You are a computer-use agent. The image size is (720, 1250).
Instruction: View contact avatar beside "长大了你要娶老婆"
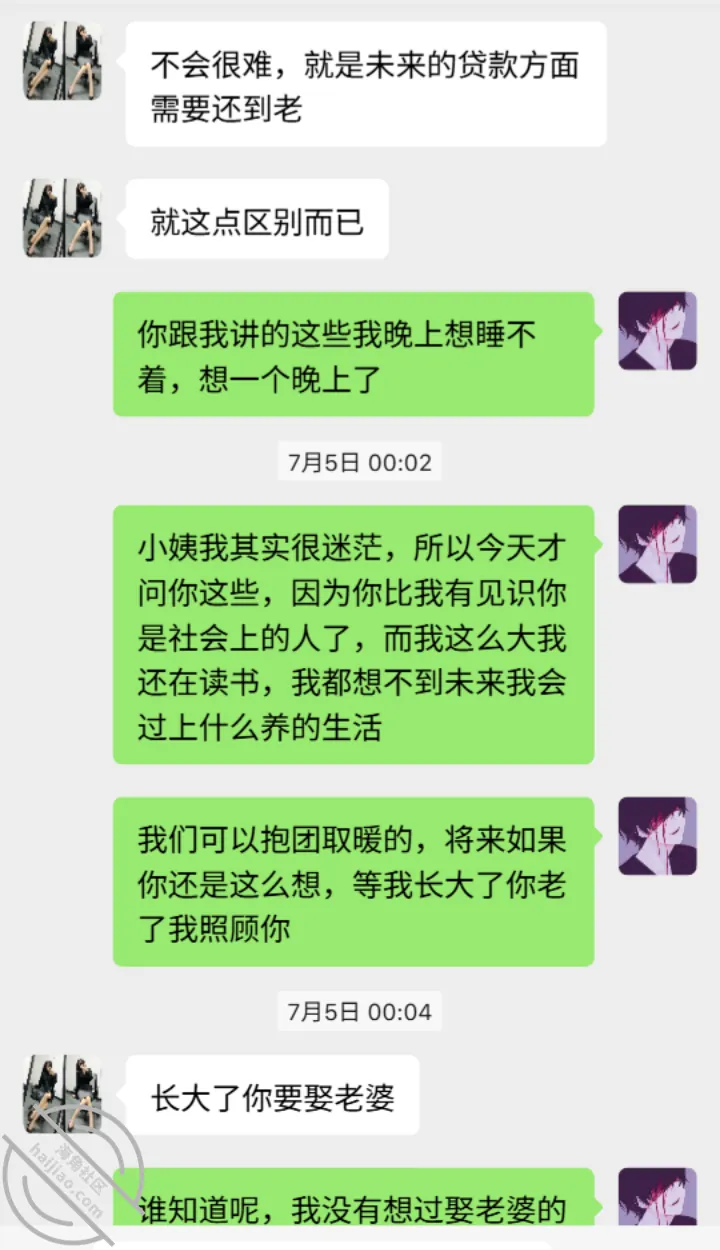[62, 1093]
